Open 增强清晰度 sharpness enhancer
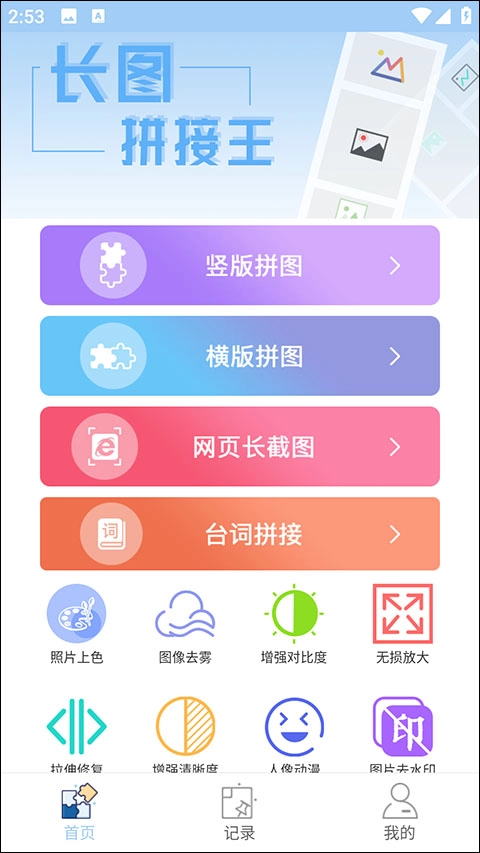This screenshot has height=853, width=480. coord(185,735)
